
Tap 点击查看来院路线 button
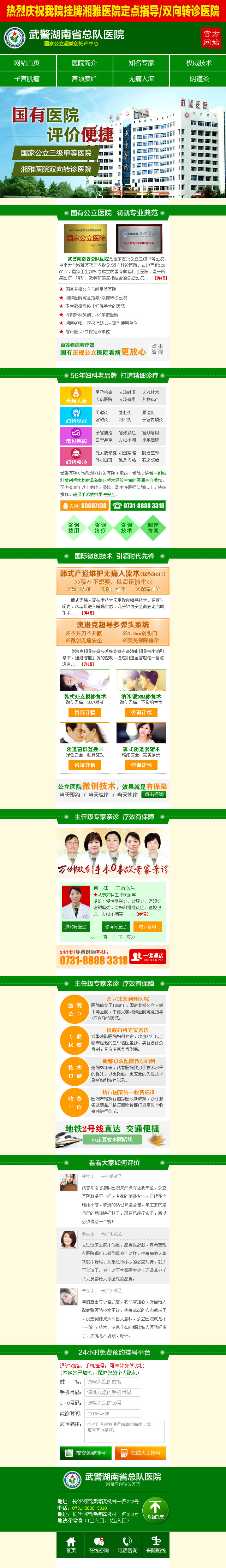click(x=112, y=1139)
